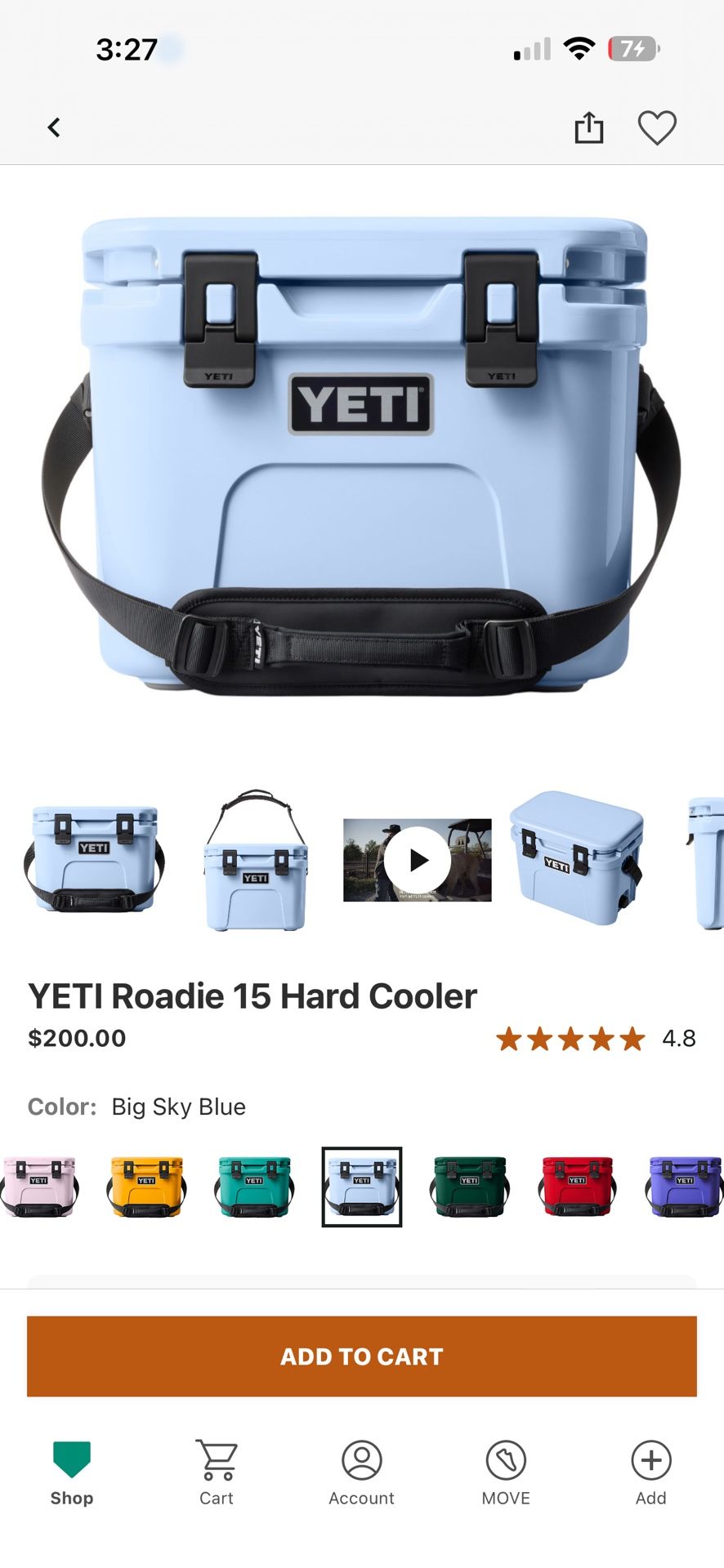
Task: Add to Cart
Action: pyautogui.click(x=362, y=1356)
